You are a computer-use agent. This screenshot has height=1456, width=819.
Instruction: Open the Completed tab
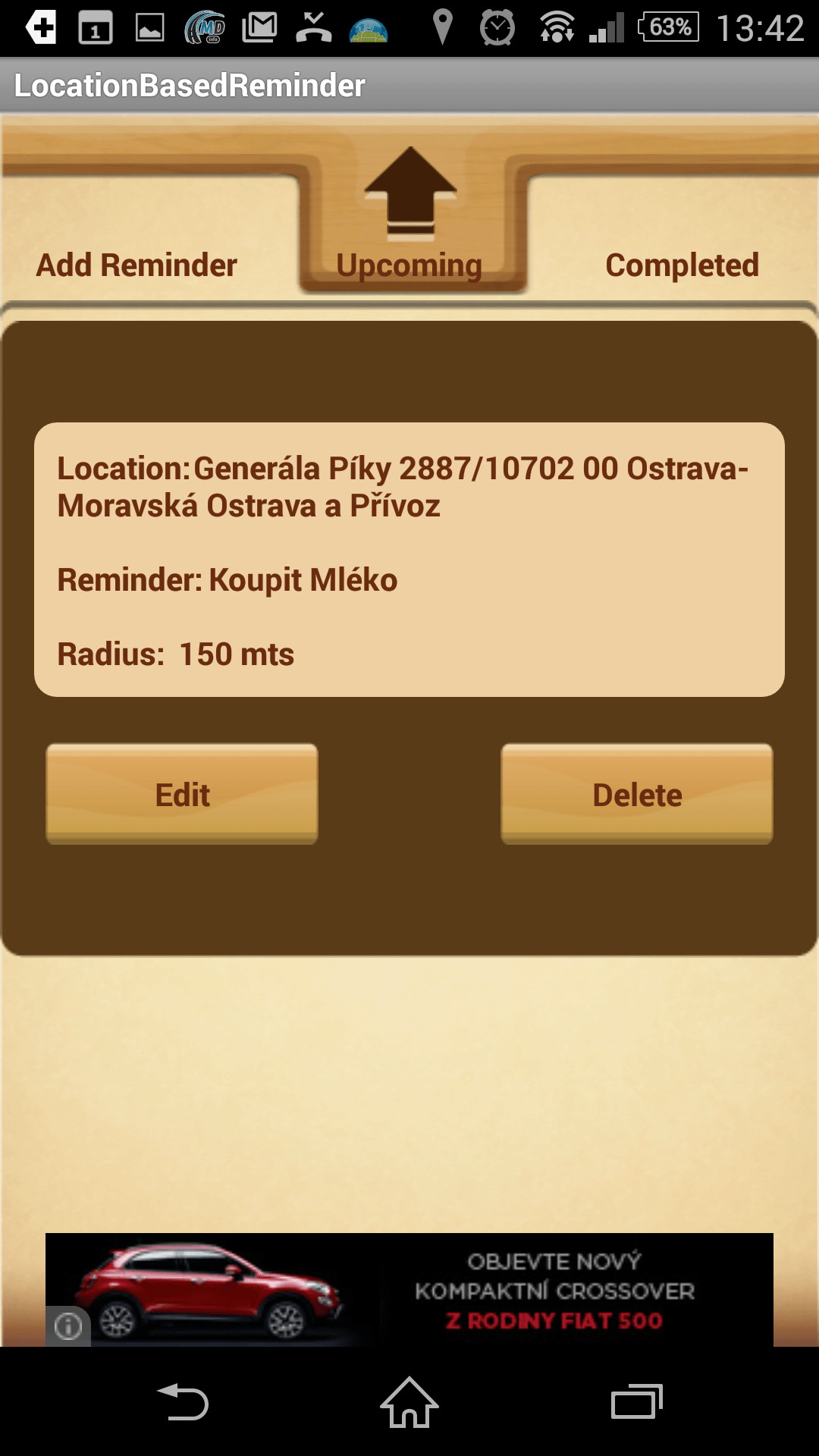(x=682, y=265)
